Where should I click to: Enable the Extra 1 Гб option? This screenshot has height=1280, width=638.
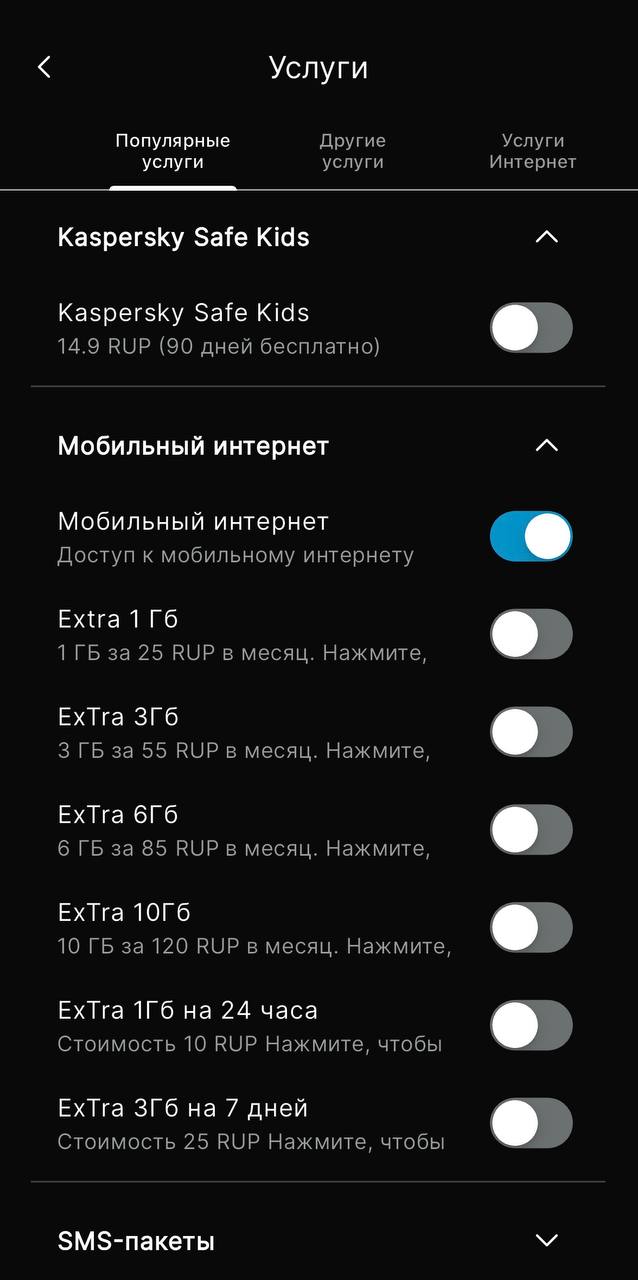pos(531,635)
